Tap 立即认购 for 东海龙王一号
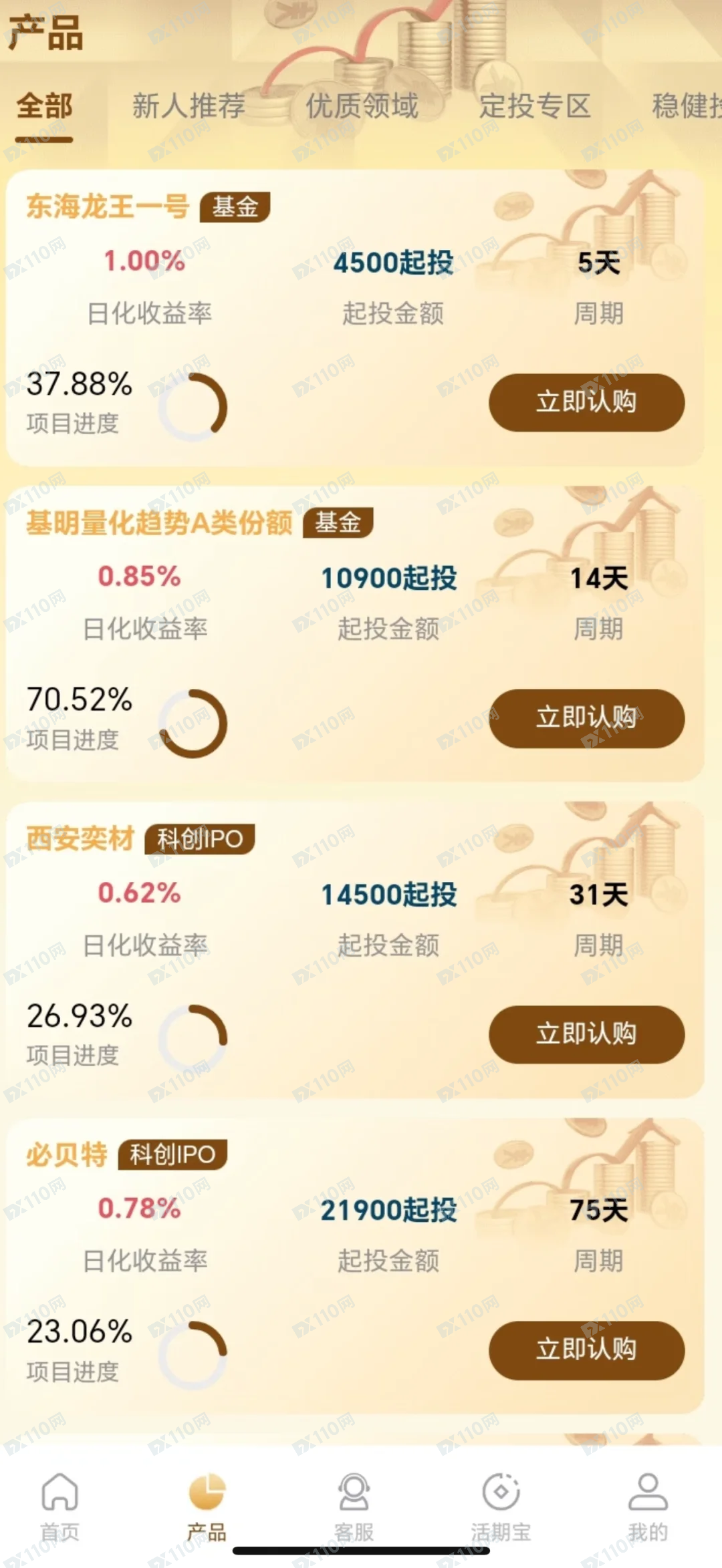 coord(586,402)
